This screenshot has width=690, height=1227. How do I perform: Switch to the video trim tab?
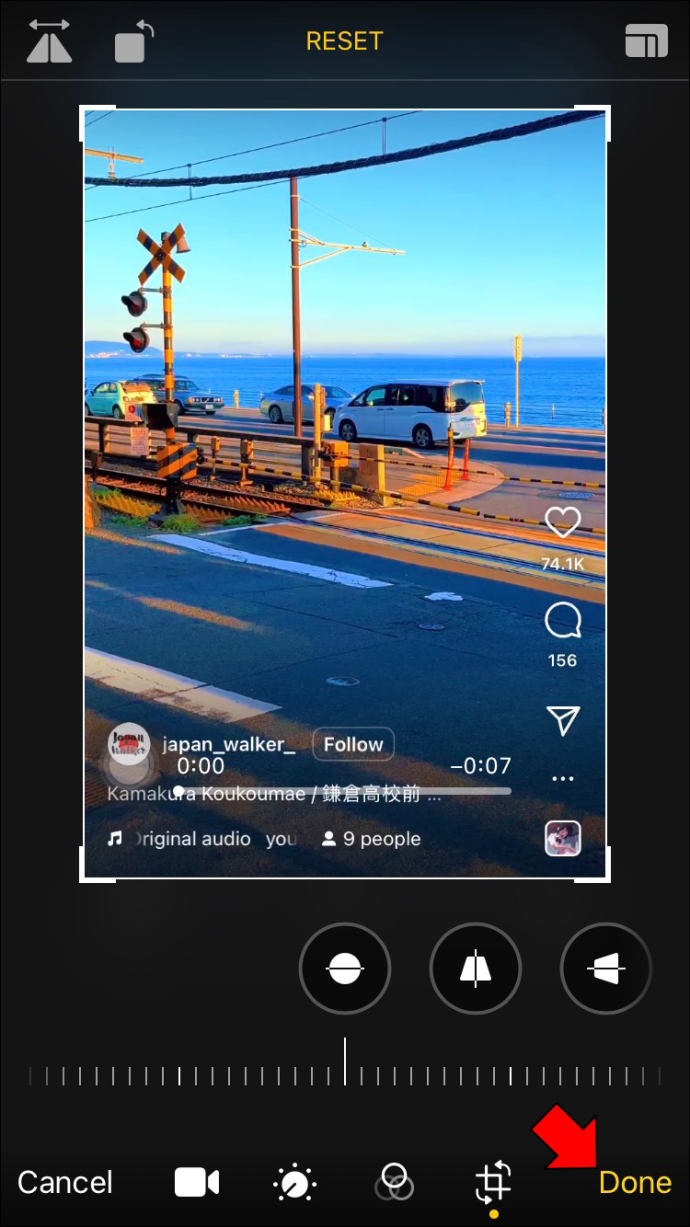pos(197,1183)
